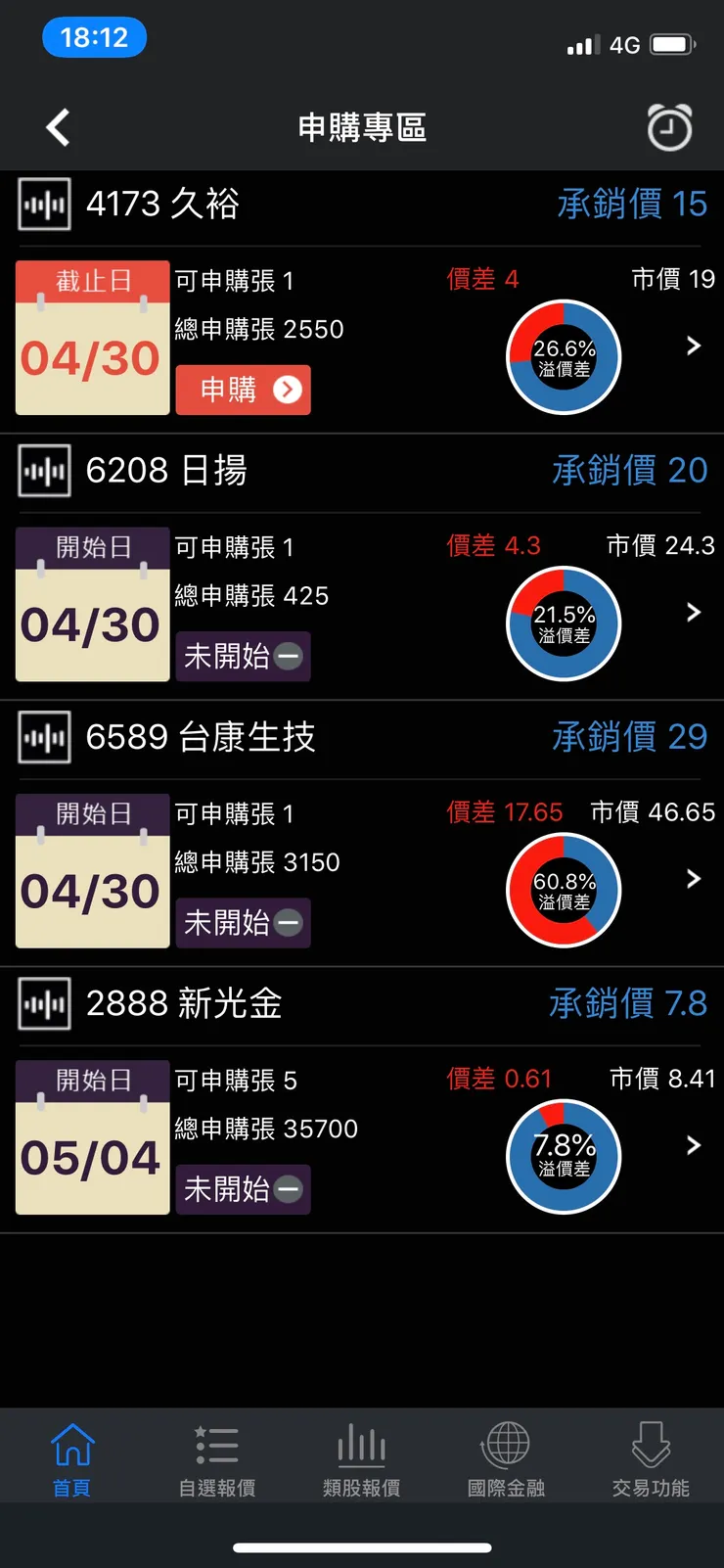Click the 60.8% premium donut chart for 台康生技

[x=564, y=891]
